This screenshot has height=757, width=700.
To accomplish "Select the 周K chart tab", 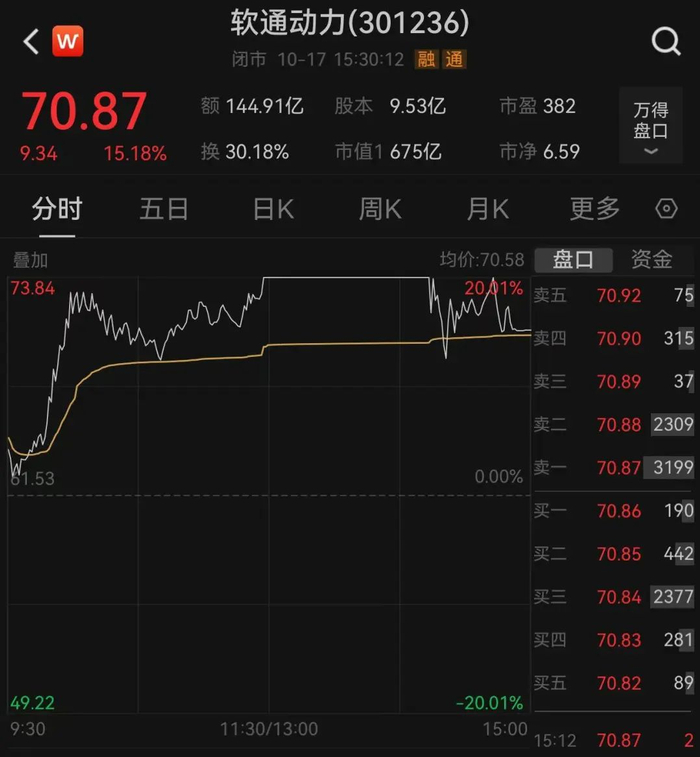I will [x=380, y=209].
